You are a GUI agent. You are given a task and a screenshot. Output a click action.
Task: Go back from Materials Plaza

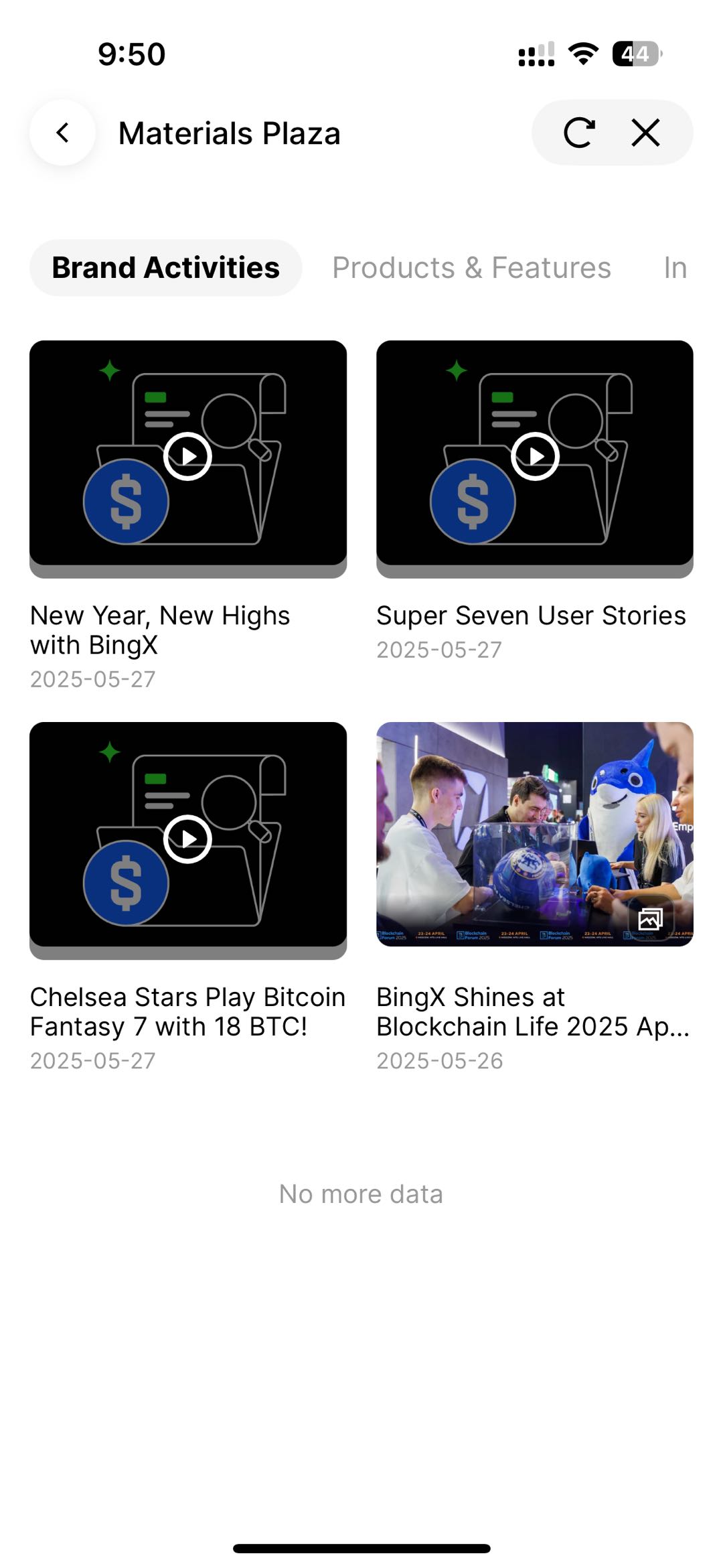[x=62, y=133]
